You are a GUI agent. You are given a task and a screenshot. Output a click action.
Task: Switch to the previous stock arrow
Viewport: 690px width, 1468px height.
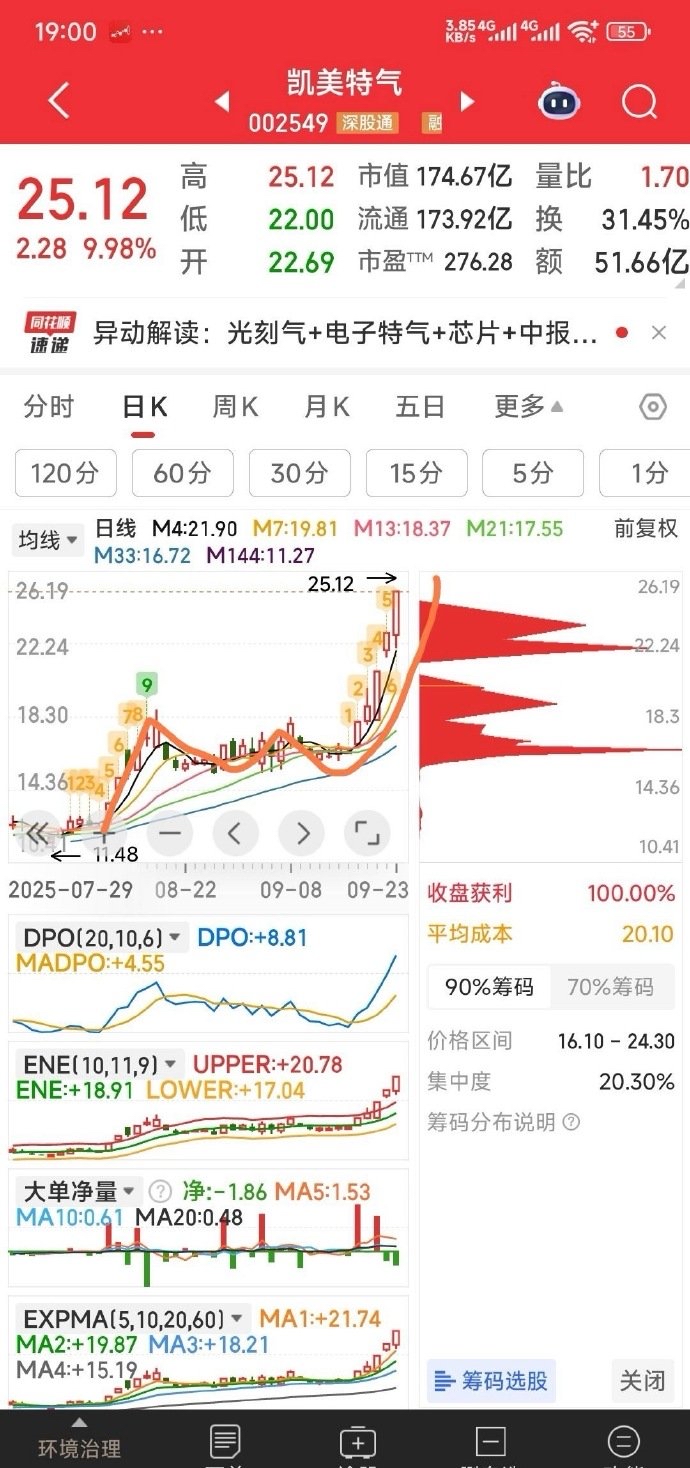tap(222, 101)
